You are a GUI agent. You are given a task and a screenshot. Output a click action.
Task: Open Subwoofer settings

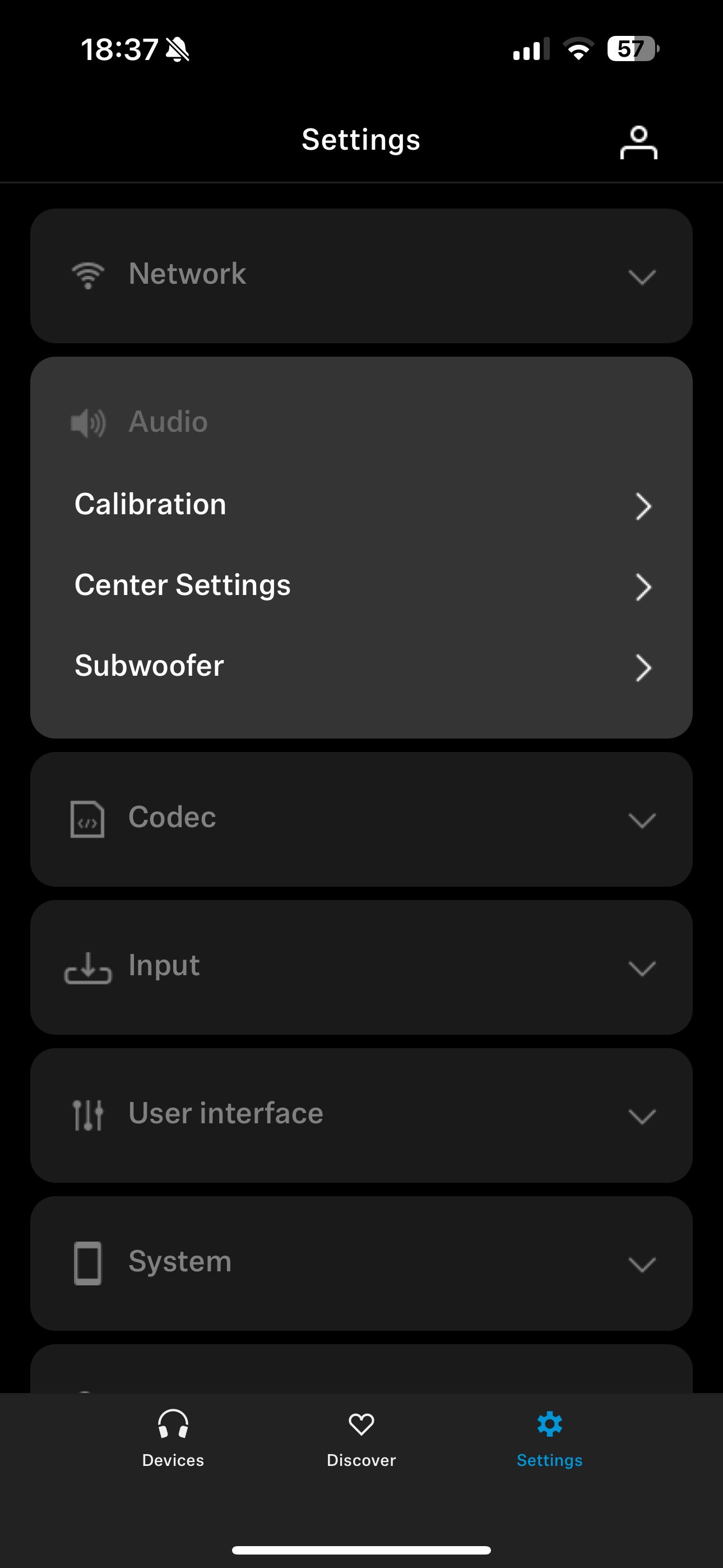[361, 667]
